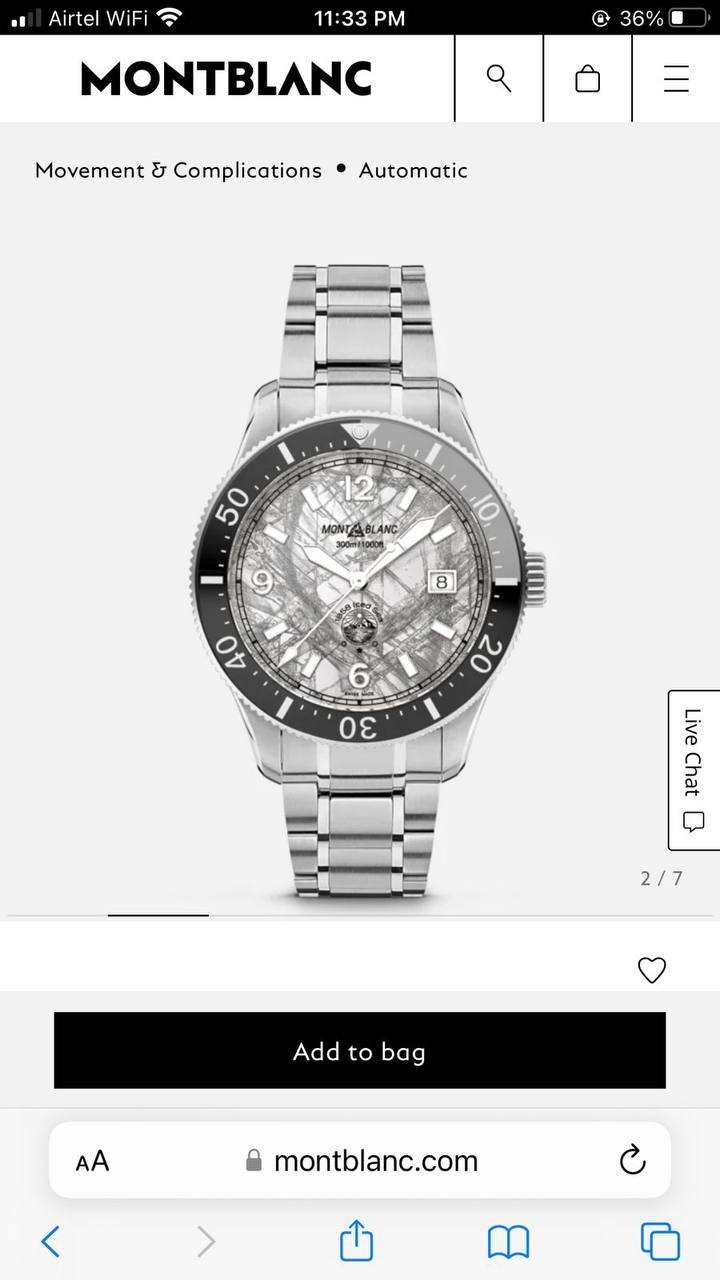
Task: Open the shopping bag
Action: [x=588, y=78]
